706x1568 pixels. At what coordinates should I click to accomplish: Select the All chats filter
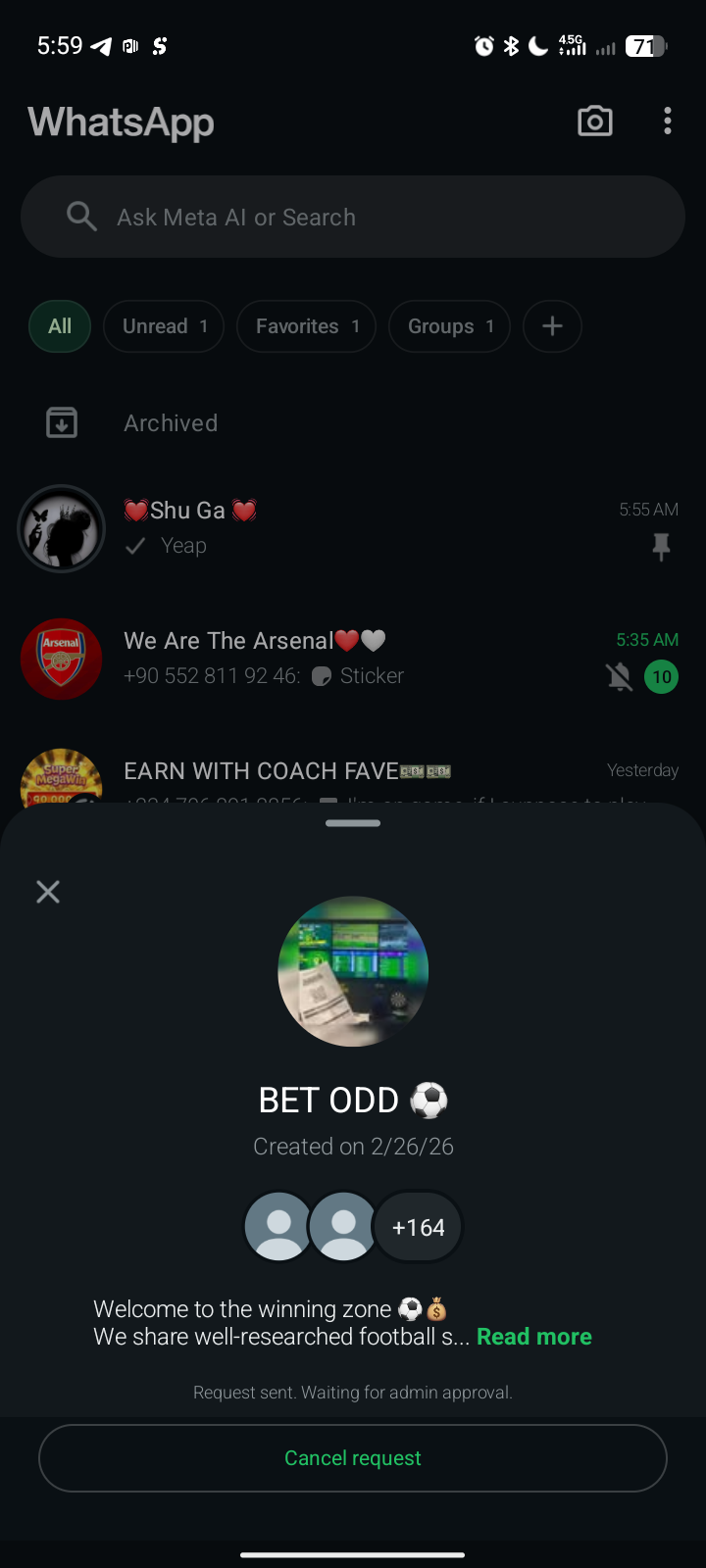(60, 326)
